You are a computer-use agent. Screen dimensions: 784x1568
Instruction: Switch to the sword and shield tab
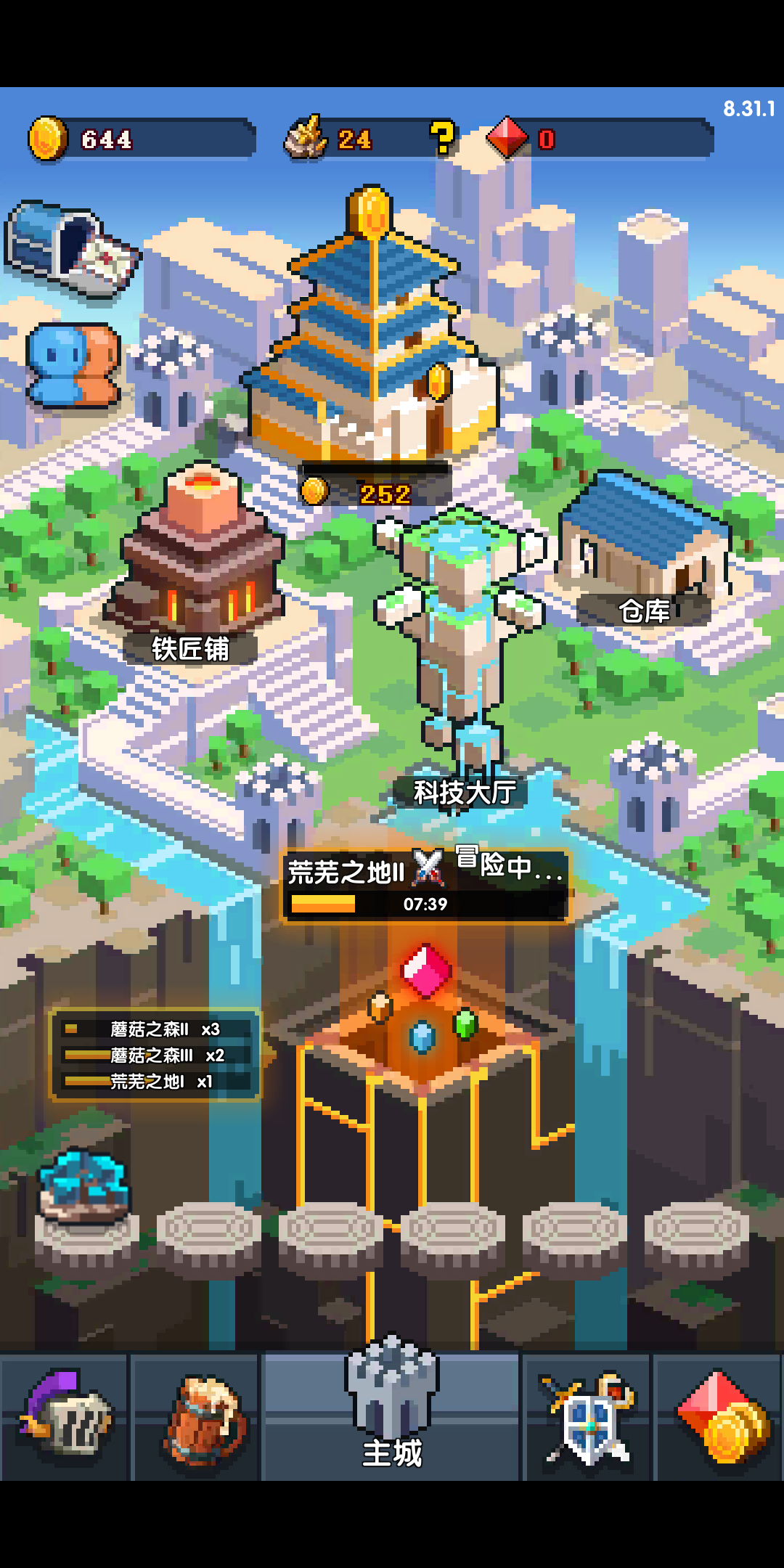click(x=587, y=1416)
